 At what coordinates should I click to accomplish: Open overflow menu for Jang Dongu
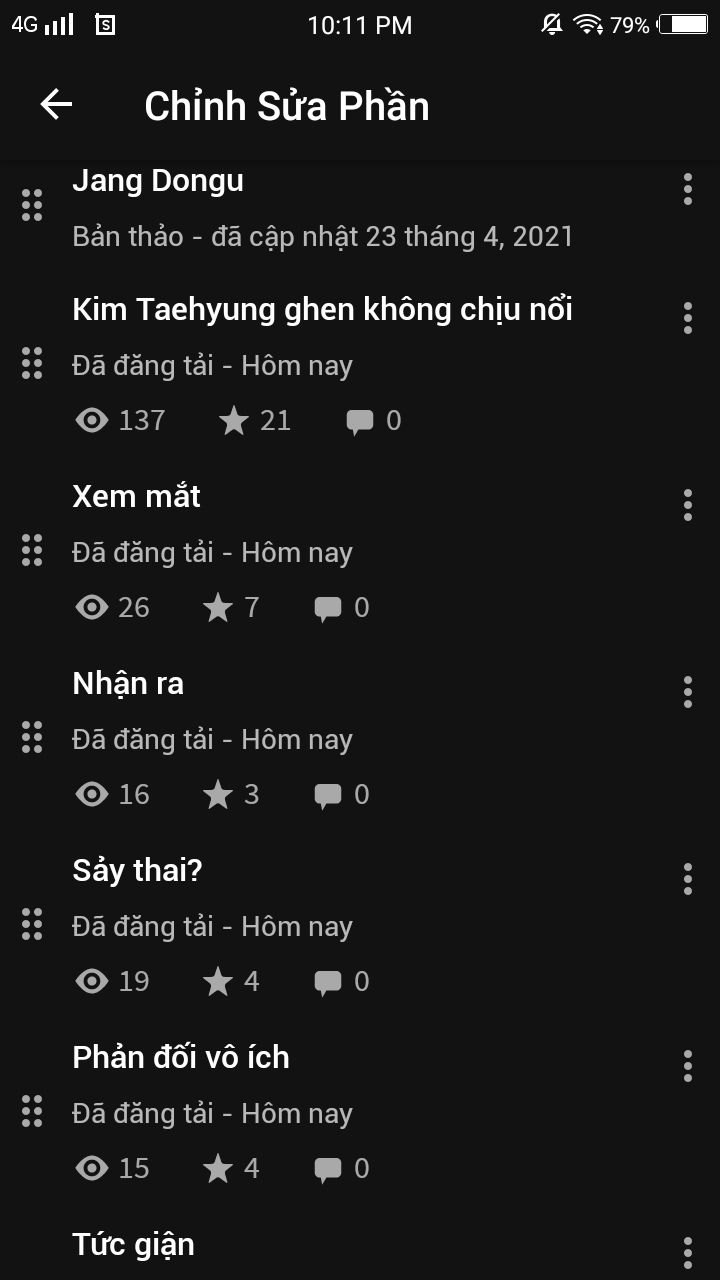coord(687,189)
